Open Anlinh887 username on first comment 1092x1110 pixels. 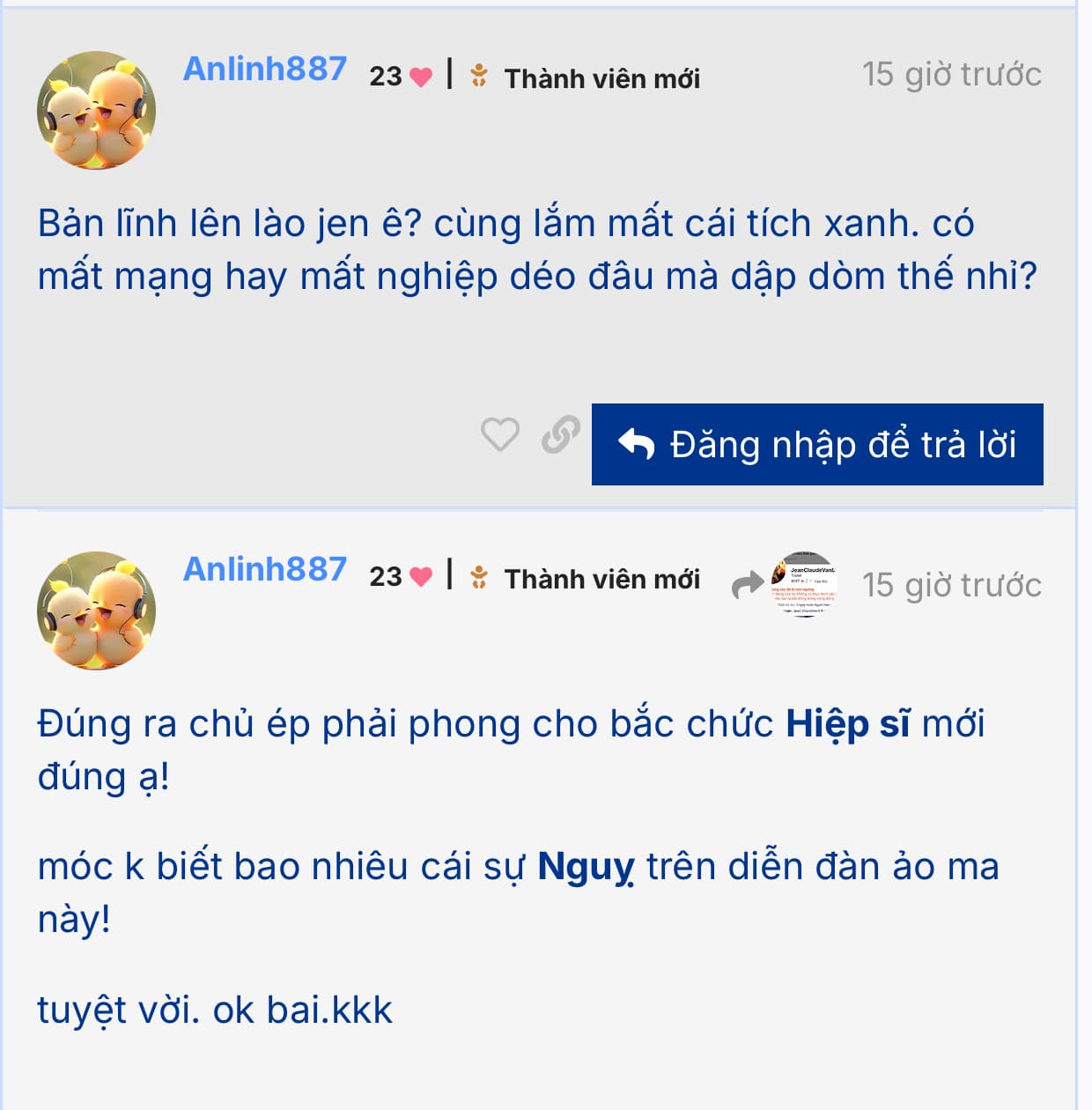point(264,69)
